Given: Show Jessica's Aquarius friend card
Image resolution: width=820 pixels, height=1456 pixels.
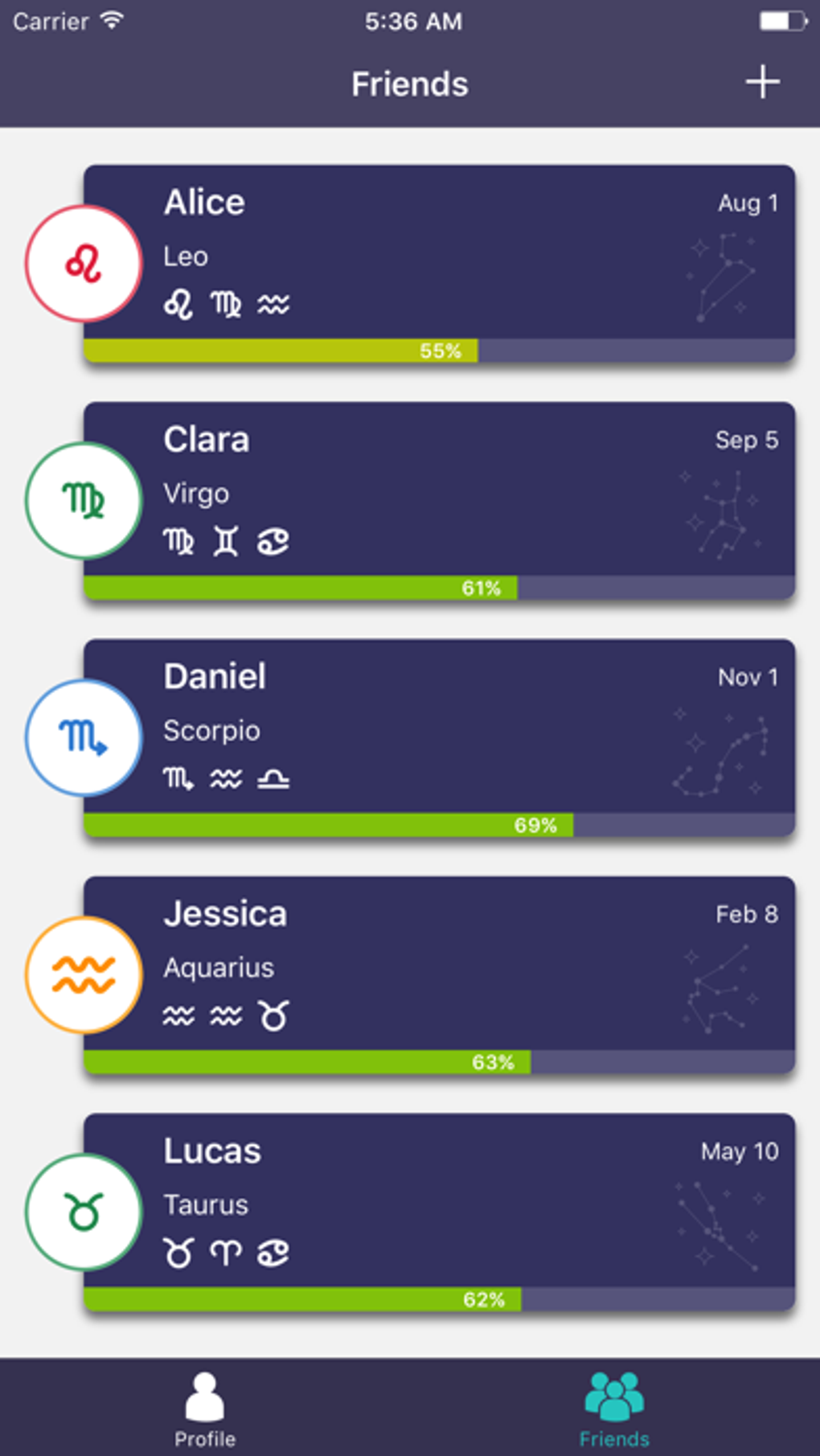Looking at the screenshot, I should (438, 973).
